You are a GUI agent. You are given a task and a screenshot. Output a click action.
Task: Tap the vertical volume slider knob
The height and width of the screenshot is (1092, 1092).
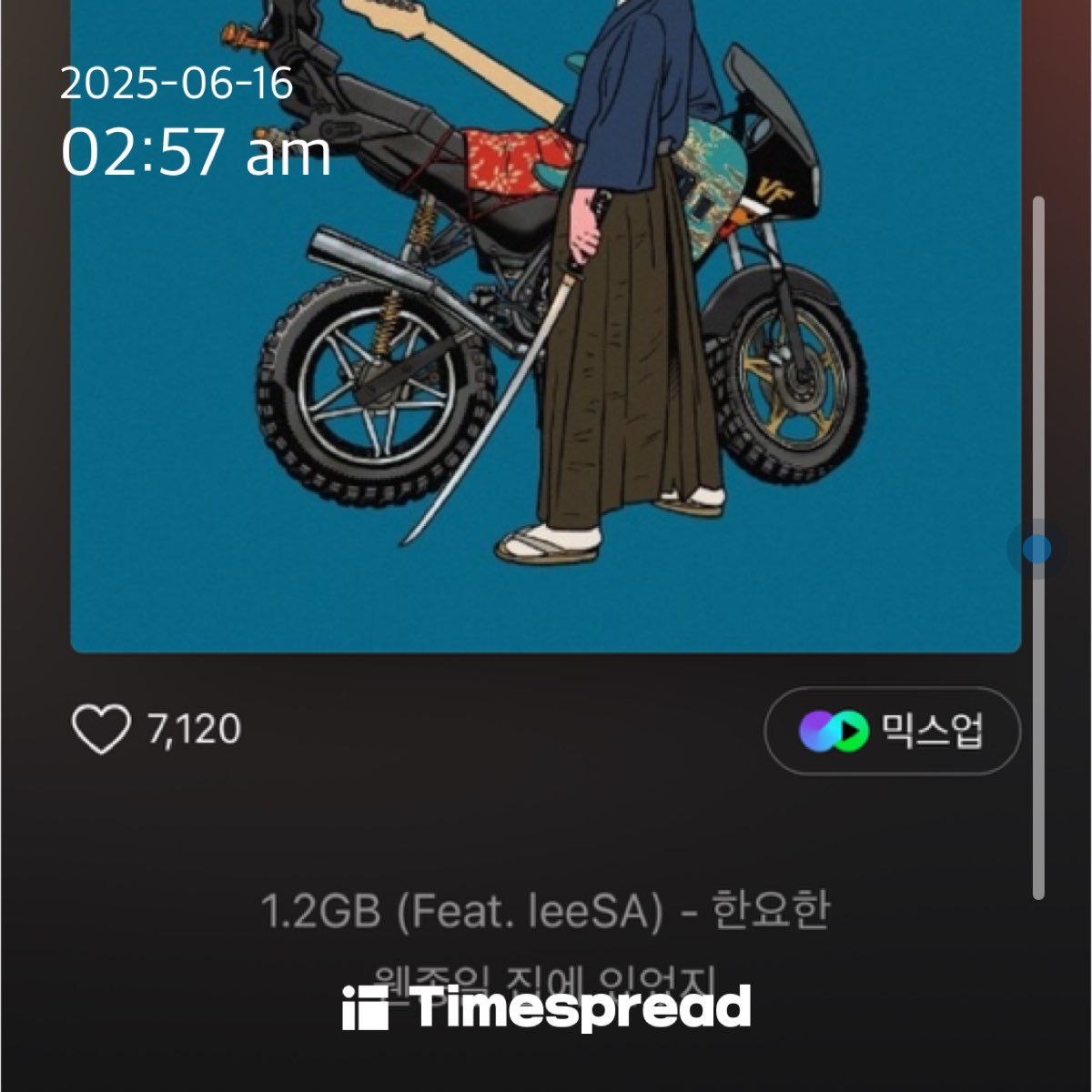[1036, 550]
